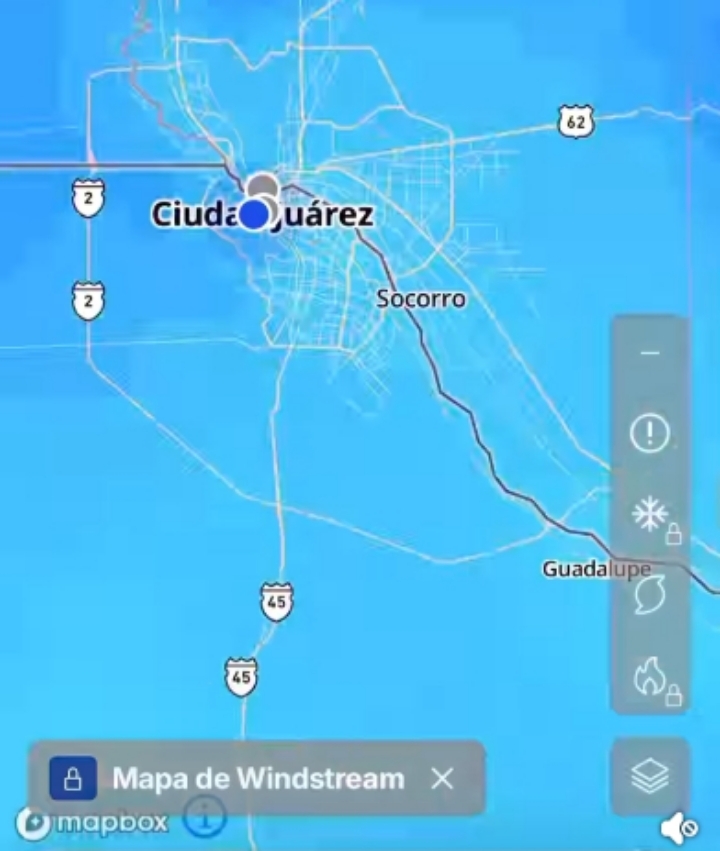720x851 pixels.
Task: Open the Mapbox info icon
Action: click(x=205, y=817)
